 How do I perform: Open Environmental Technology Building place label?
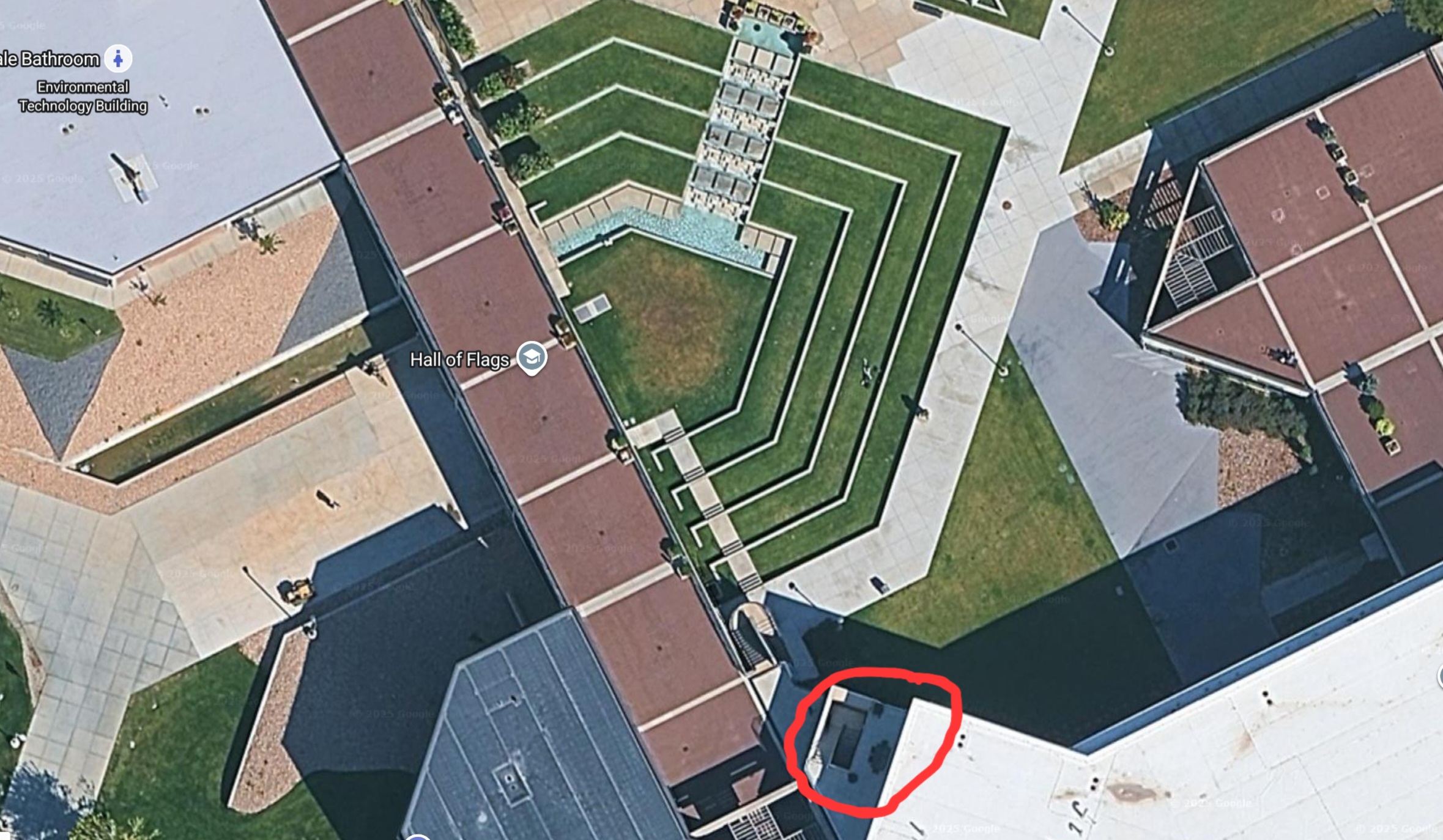click(83, 97)
